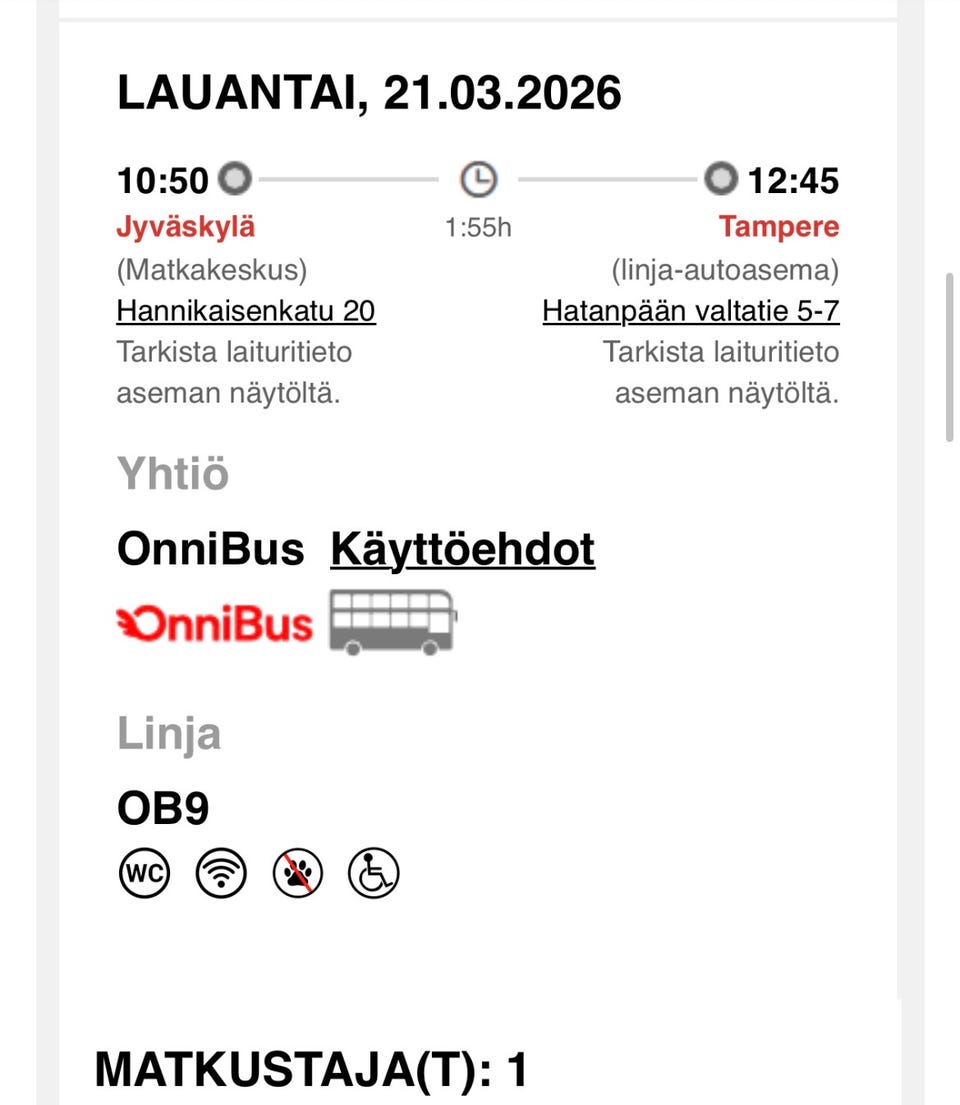The width and height of the screenshot is (960, 1105).
Task: Select the Tampere arrival city label
Action: coord(779,227)
